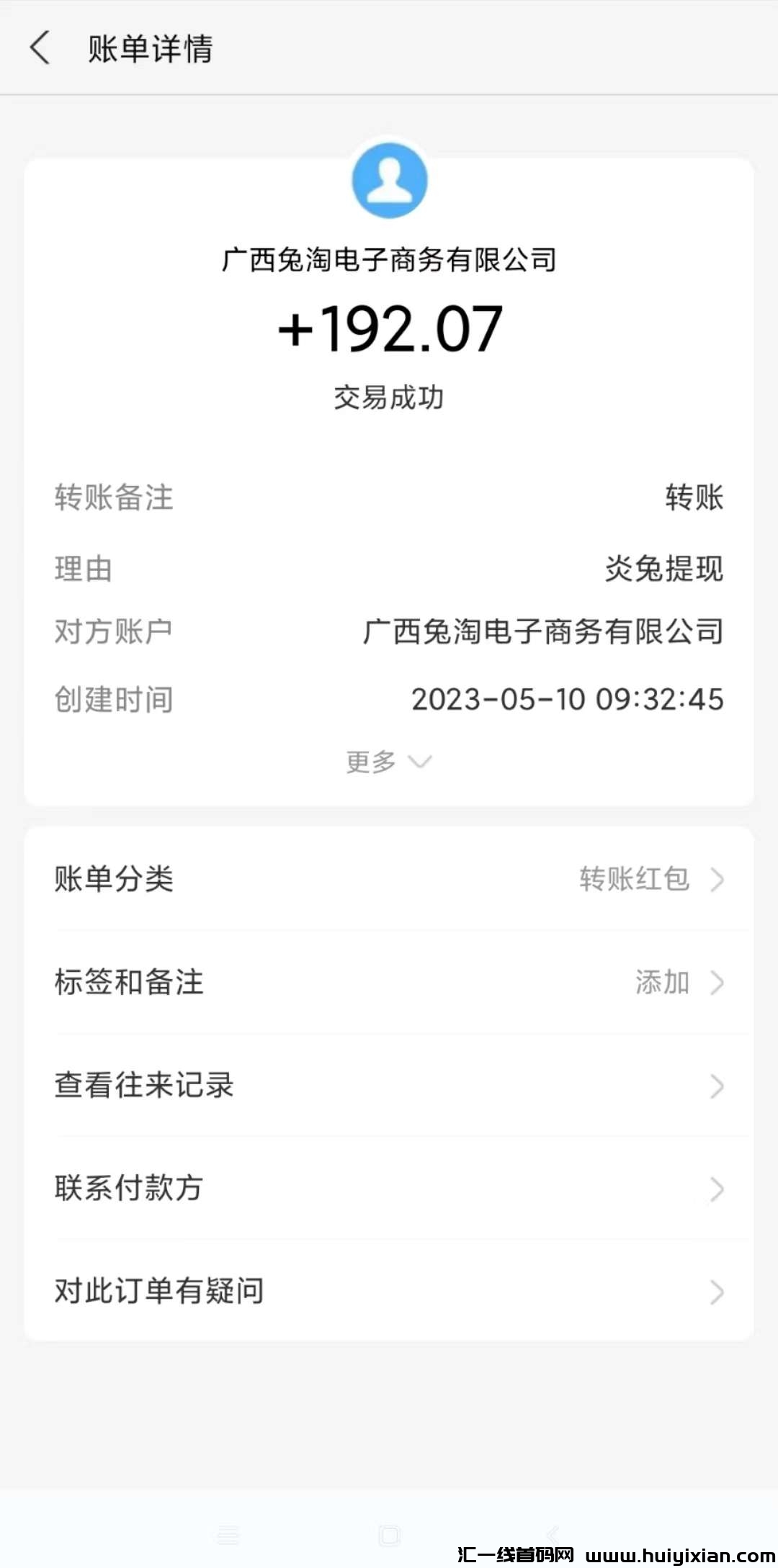Tap the chevron on the 联系付款方 row
This screenshot has height=1568, width=778.
point(715,1189)
